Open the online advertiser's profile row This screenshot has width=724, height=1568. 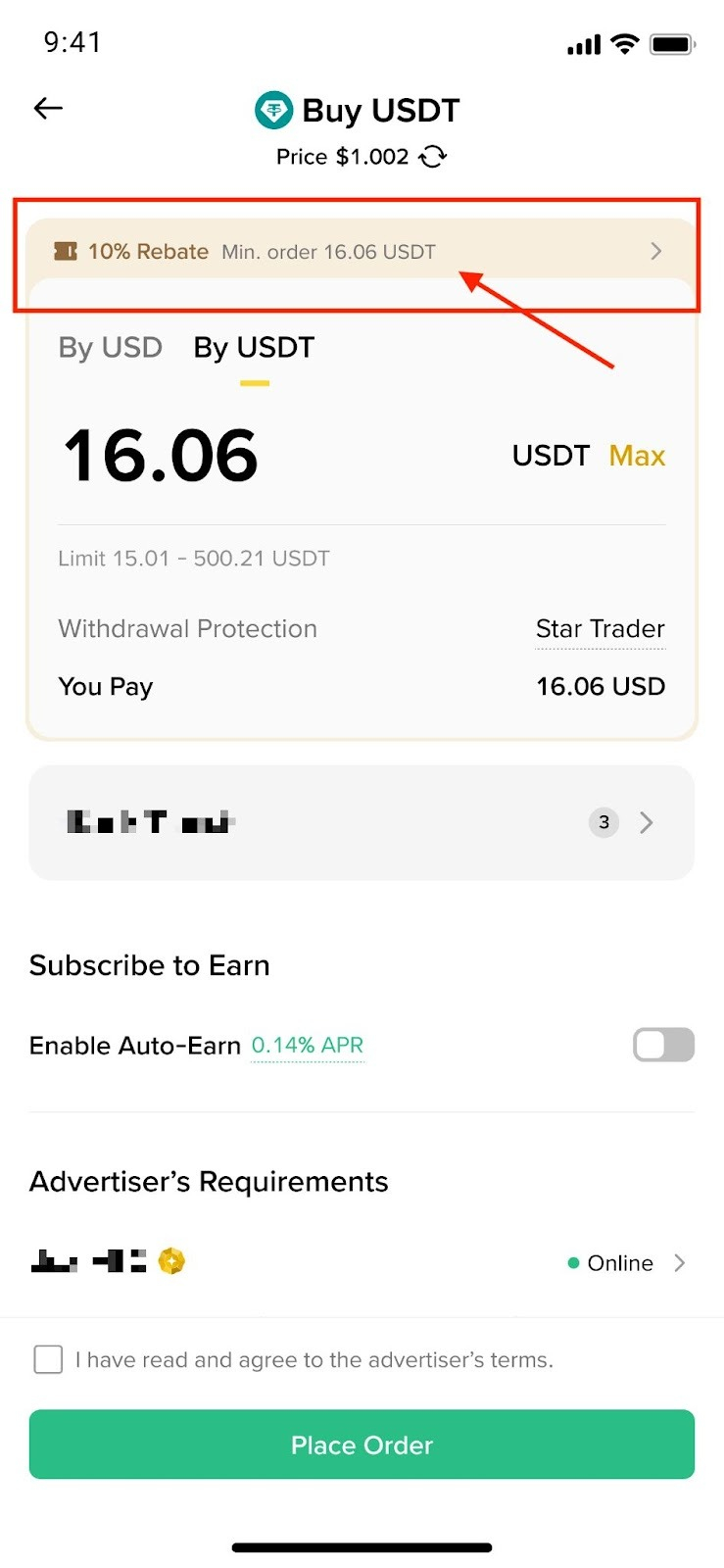(x=361, y=1262)
